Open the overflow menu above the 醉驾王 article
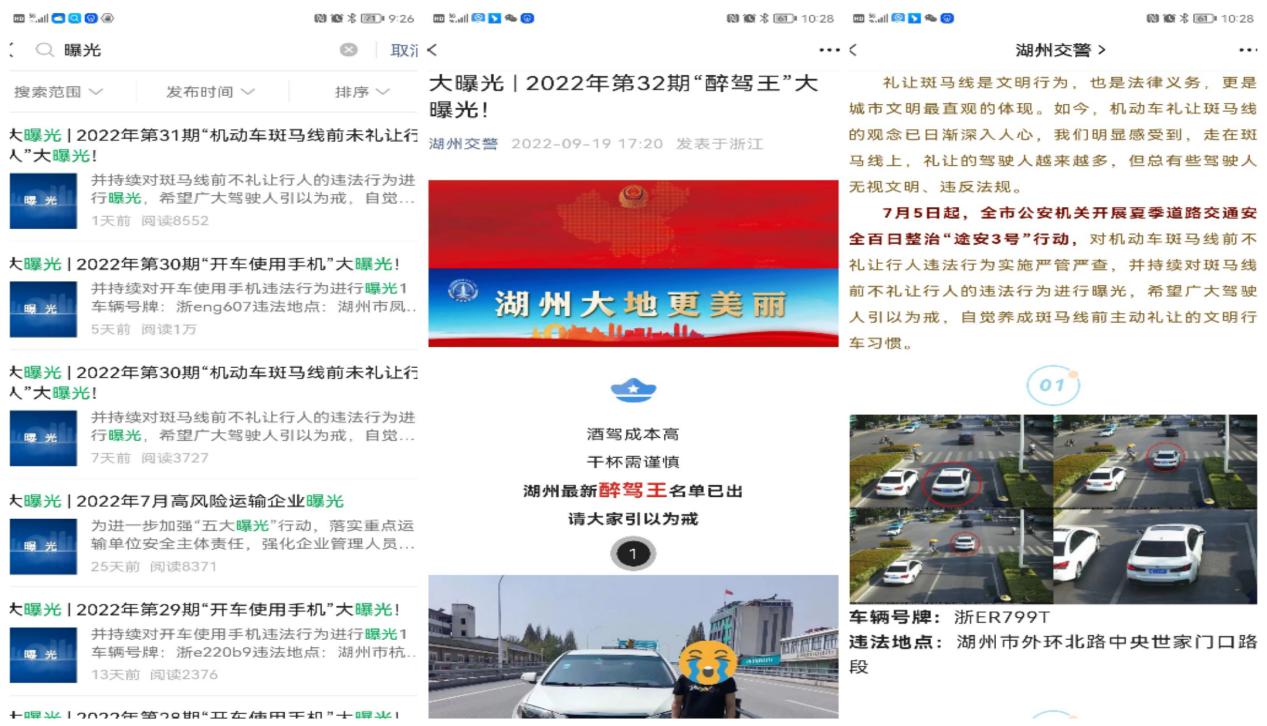1267x726 pixels. click(x=829, y=50)
